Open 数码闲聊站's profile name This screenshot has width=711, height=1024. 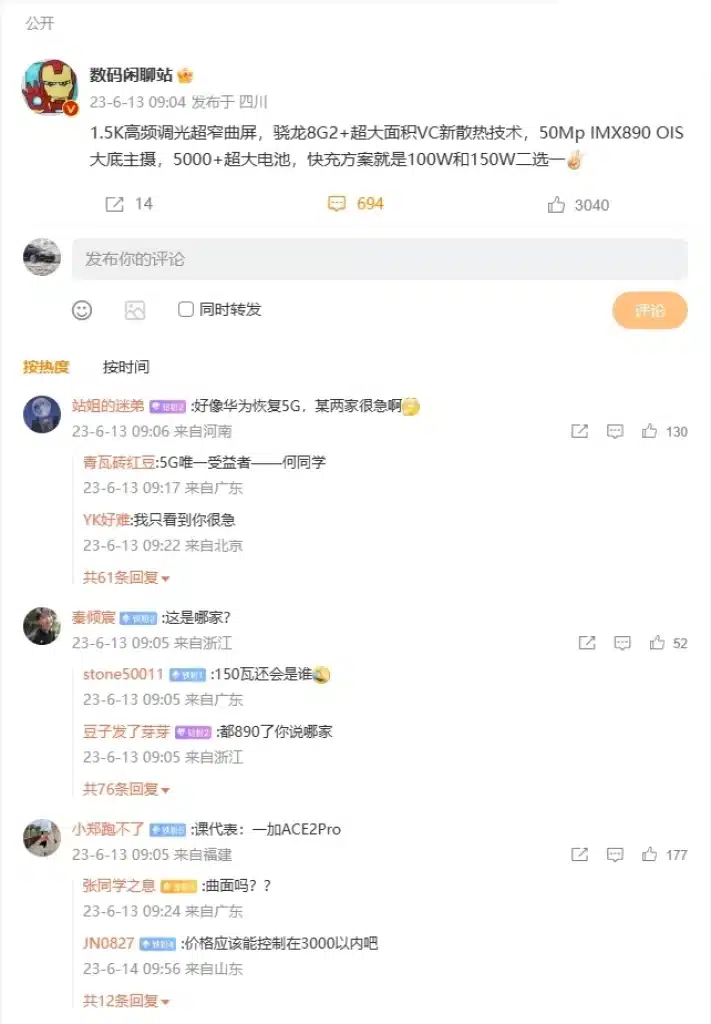[131, 76]
